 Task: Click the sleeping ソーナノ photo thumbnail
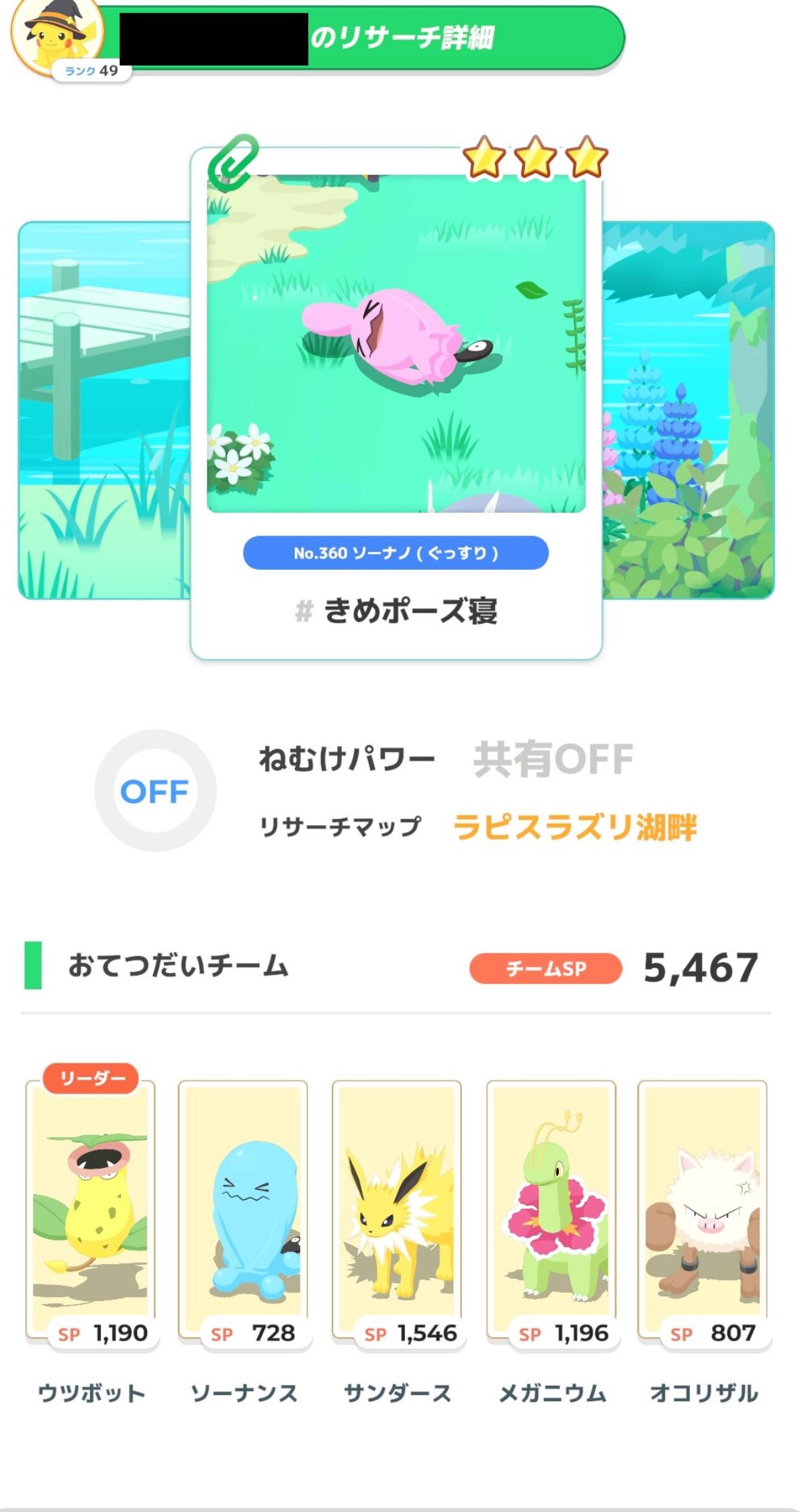(x=396, y=343)
